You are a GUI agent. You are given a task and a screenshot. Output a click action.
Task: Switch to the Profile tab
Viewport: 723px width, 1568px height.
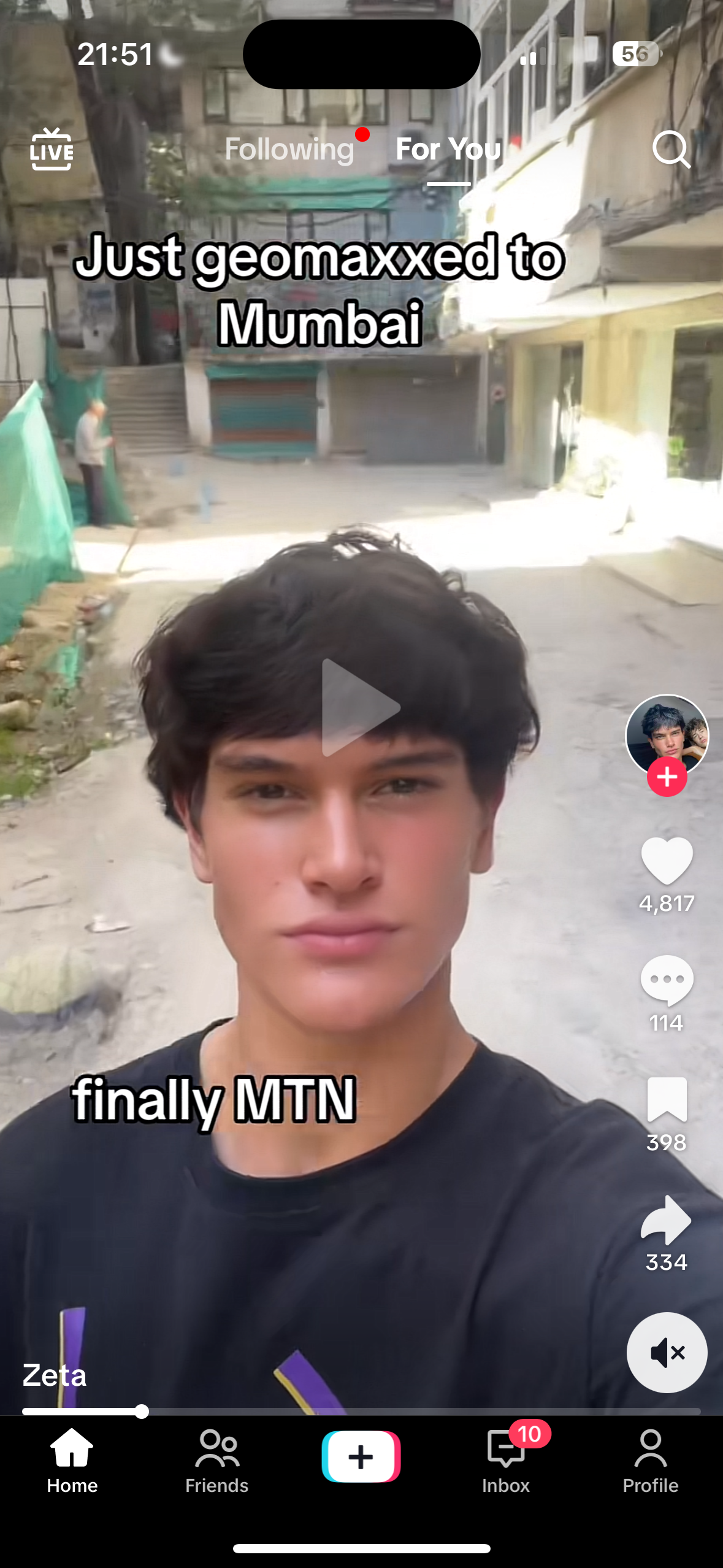[650, 1460]
